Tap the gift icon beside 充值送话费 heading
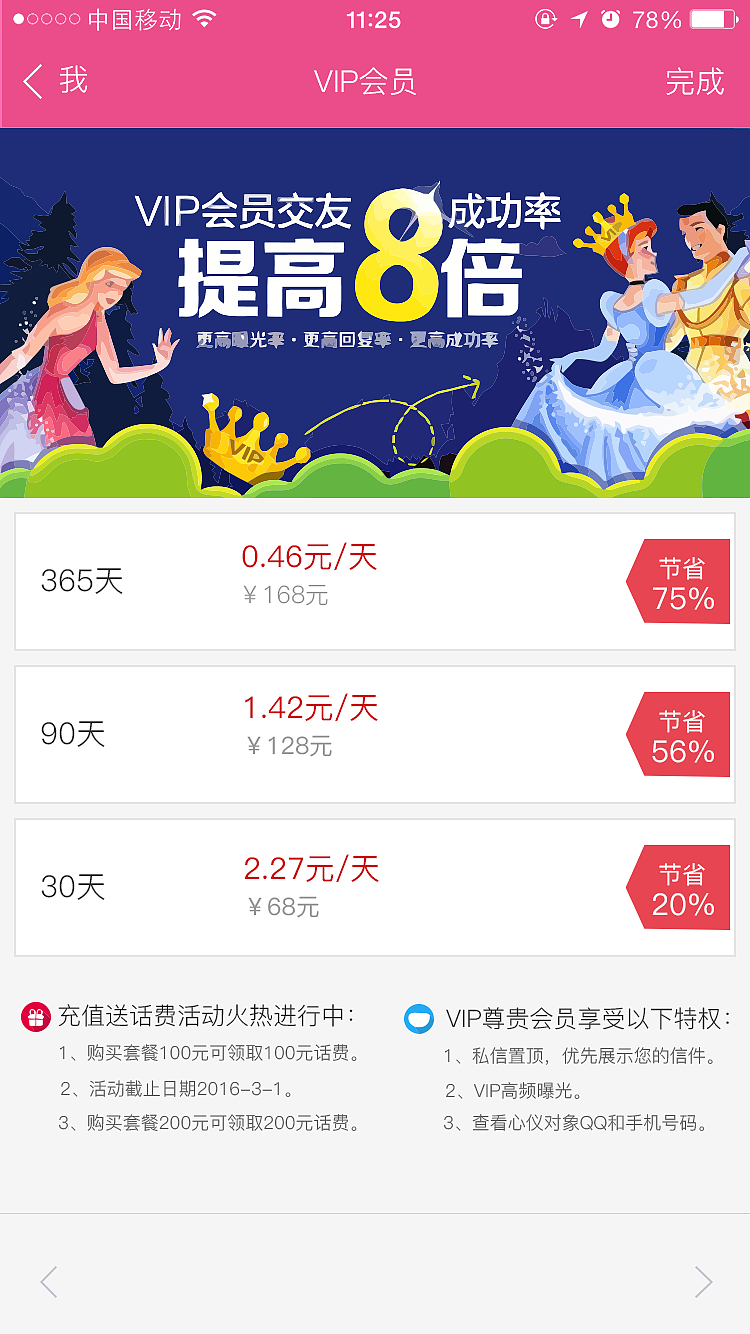The width and height of the screenshot is (750, 1334). (x=37, y=1017)
